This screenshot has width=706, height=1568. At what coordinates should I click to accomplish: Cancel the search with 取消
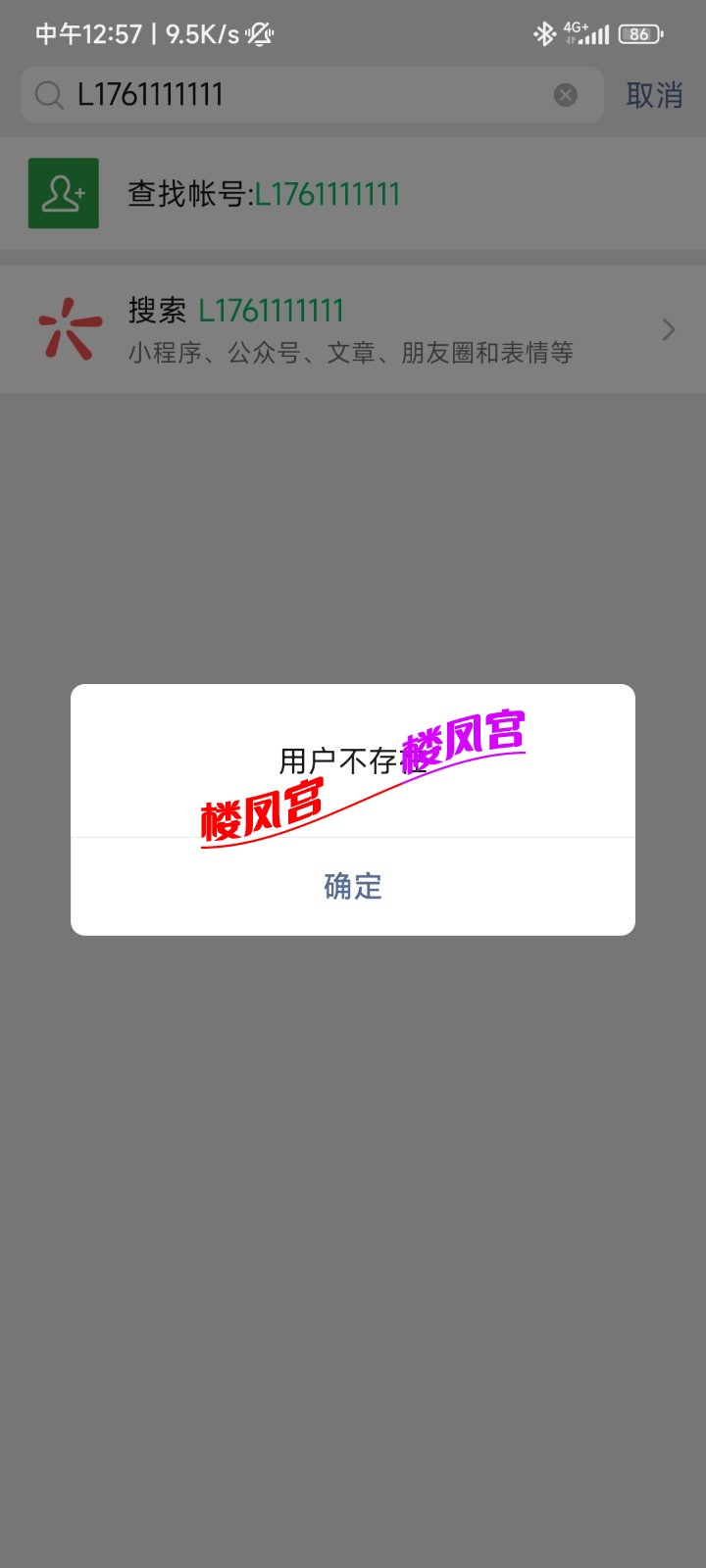coord(654,95)
